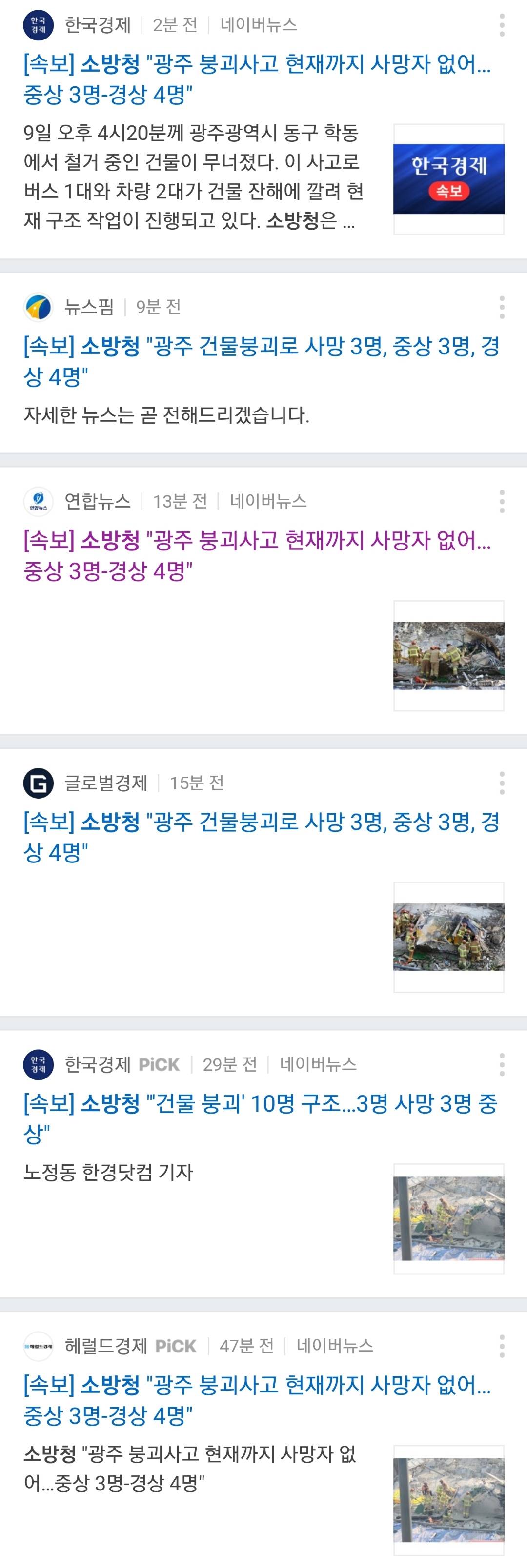Open 한국경제 PiCK headline '10명 구조'
The image size is (527, 1568).
pos(260,1118)
